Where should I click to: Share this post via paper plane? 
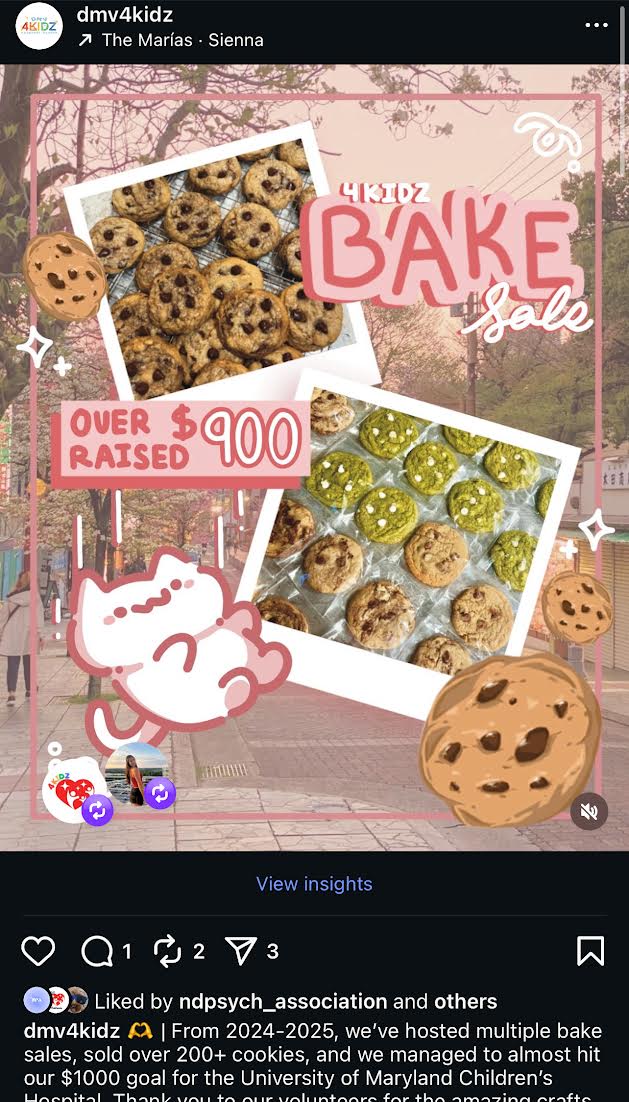point(241,951)
